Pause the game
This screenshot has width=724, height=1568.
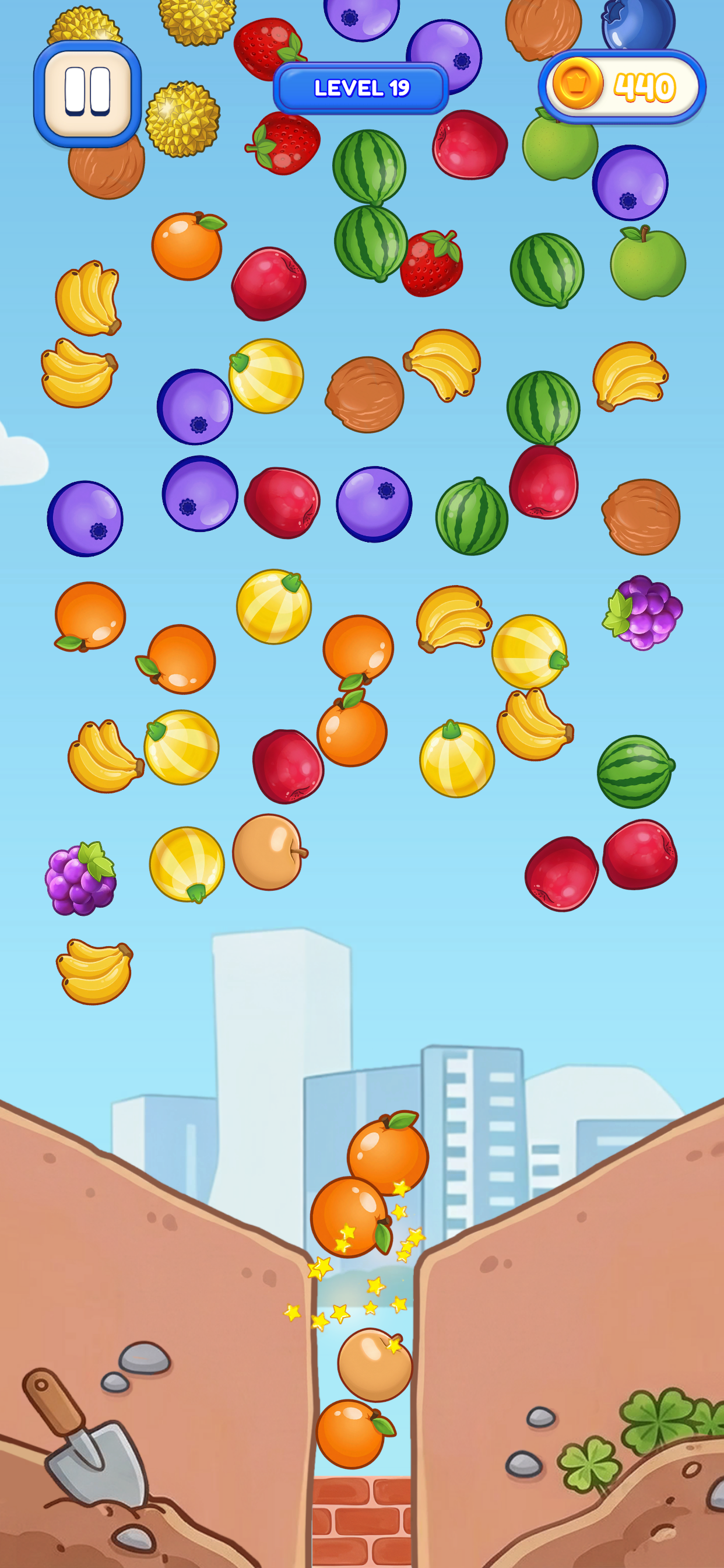87,93
